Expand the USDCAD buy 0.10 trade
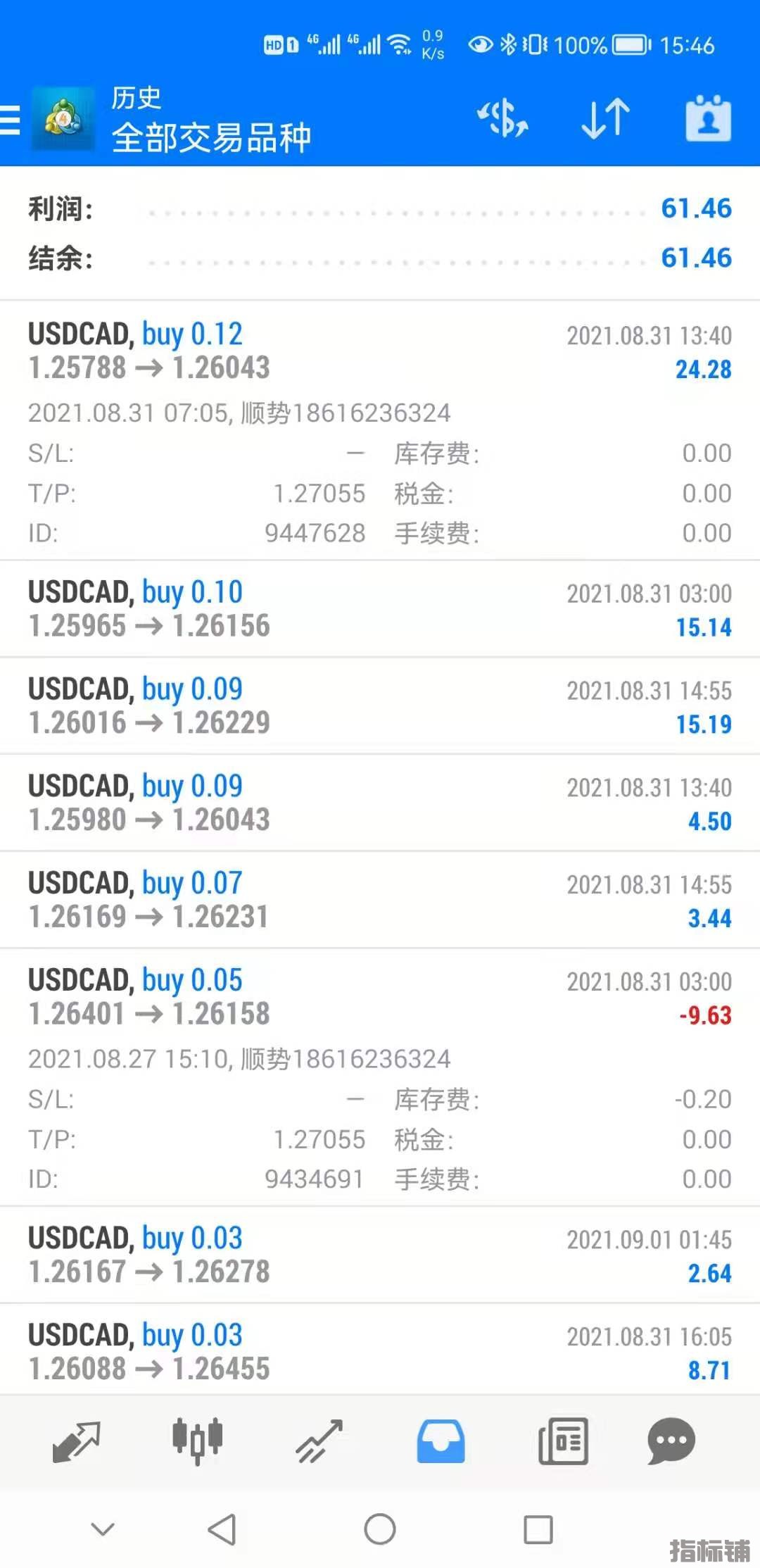The width and height of the screenshot is (760, 1568). pos(380,609)
